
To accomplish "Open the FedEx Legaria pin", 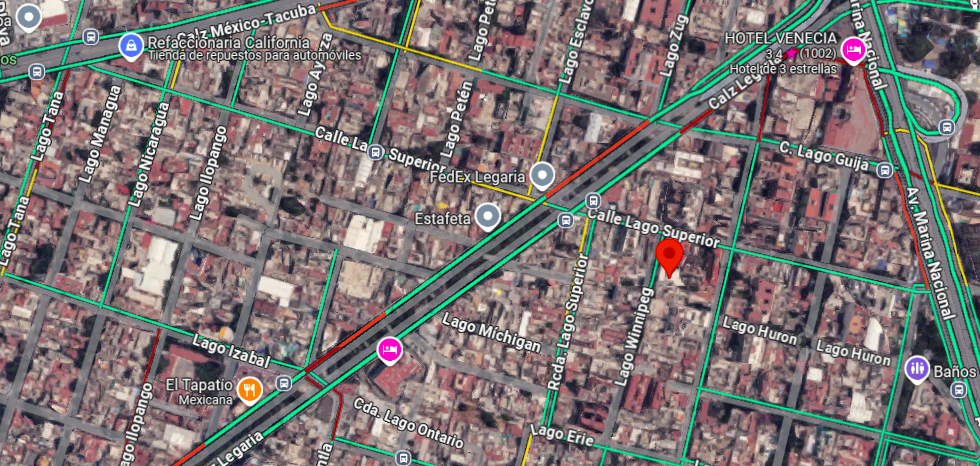I will click(x=542, y=176).
